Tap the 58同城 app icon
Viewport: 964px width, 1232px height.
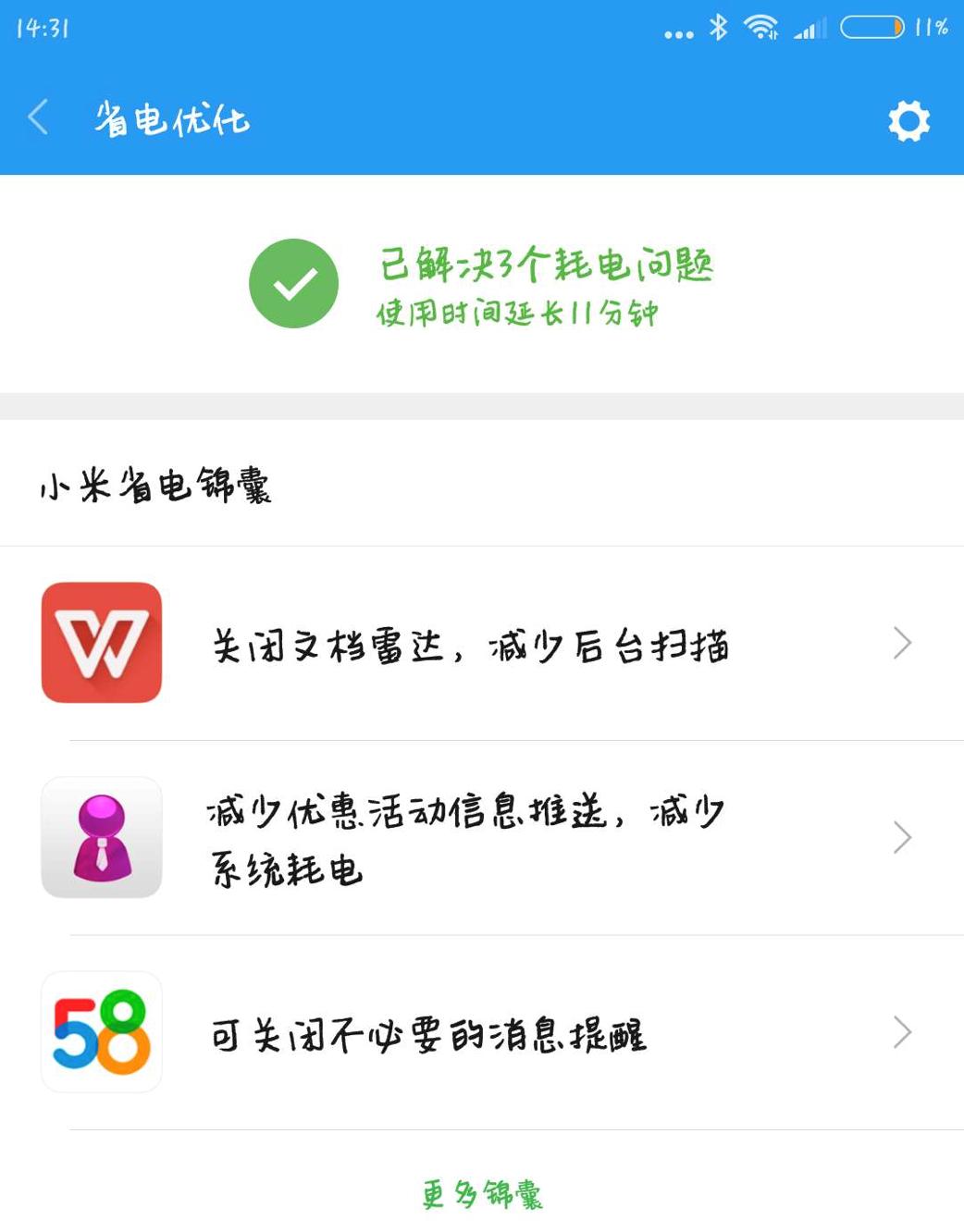(x=102, y=1031)
